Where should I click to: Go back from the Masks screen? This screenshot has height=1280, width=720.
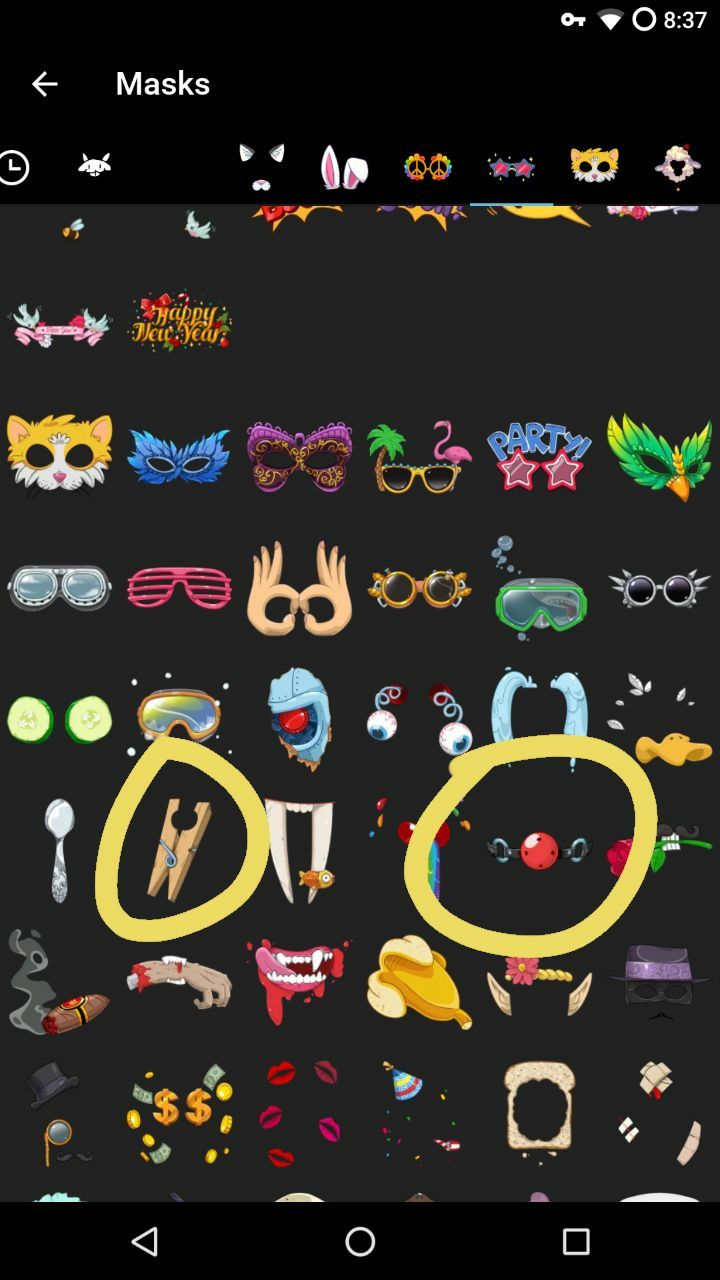pyautogui.click(x=44, y=84)
